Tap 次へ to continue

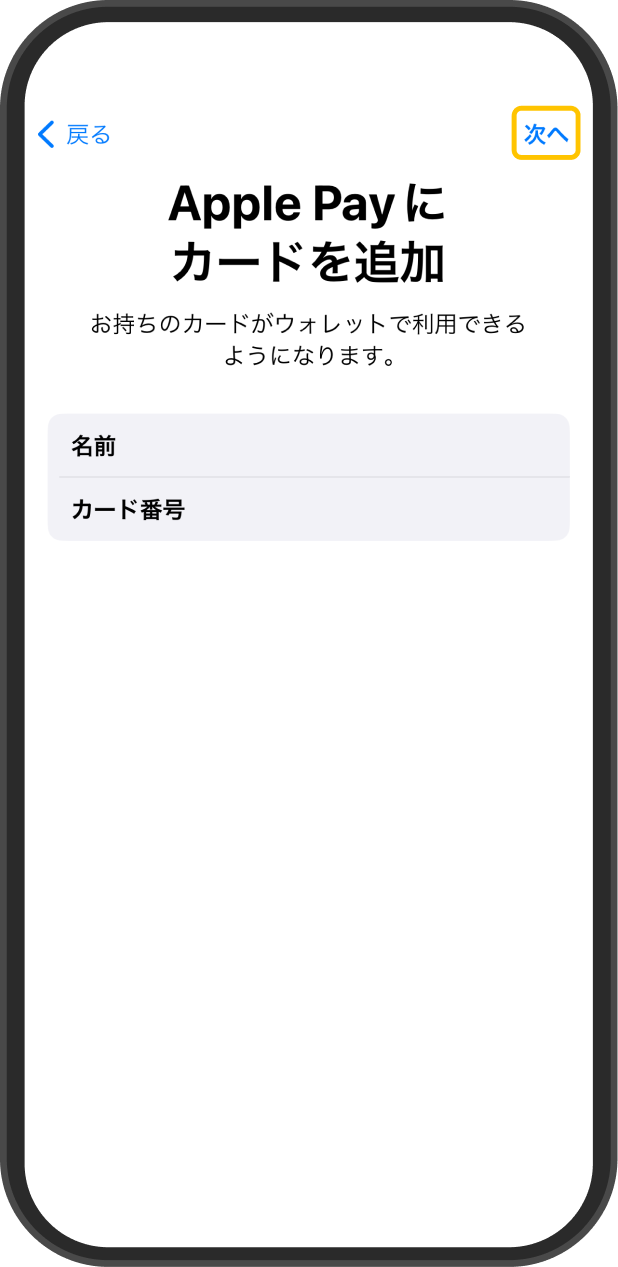(546, 134)
